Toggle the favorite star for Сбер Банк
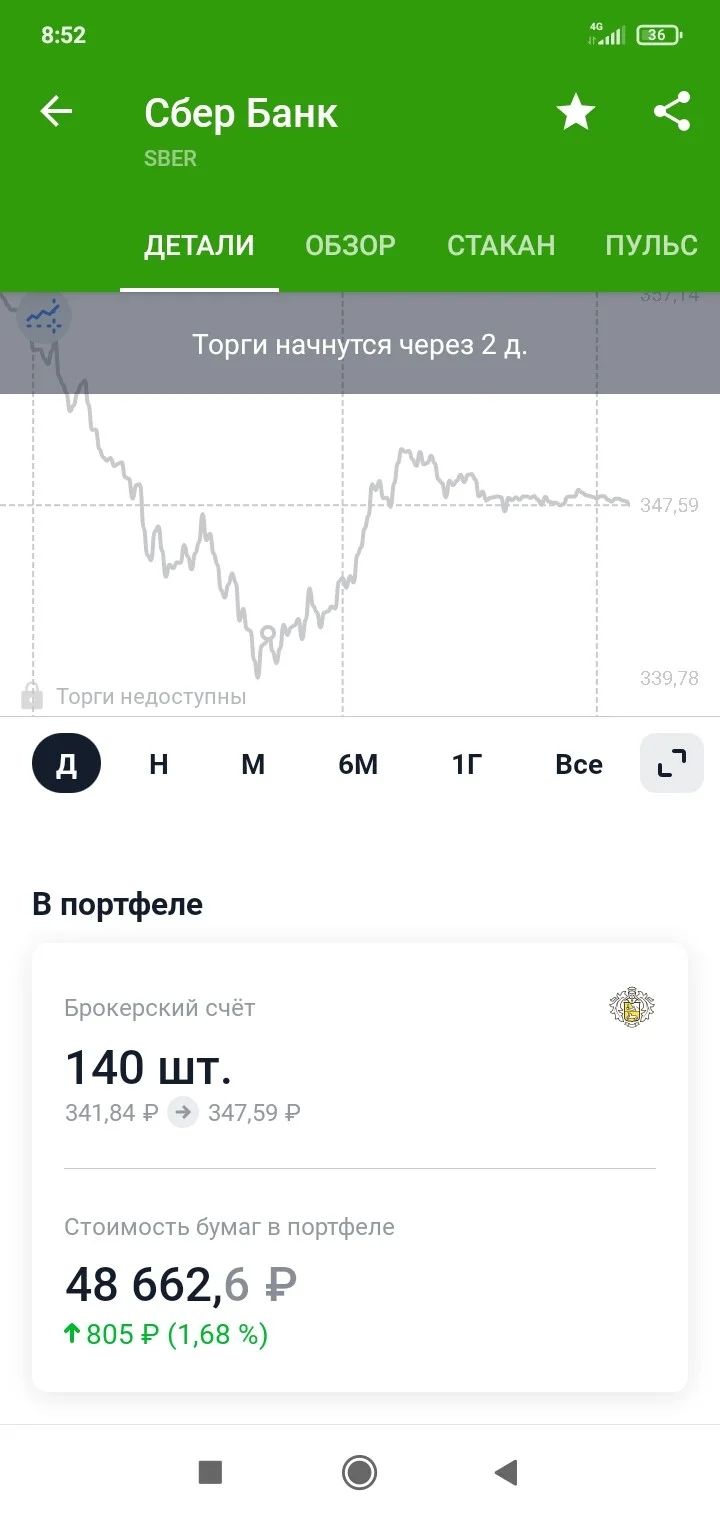The height and width of the screenshot is (1520, 720). click(576, 112)
